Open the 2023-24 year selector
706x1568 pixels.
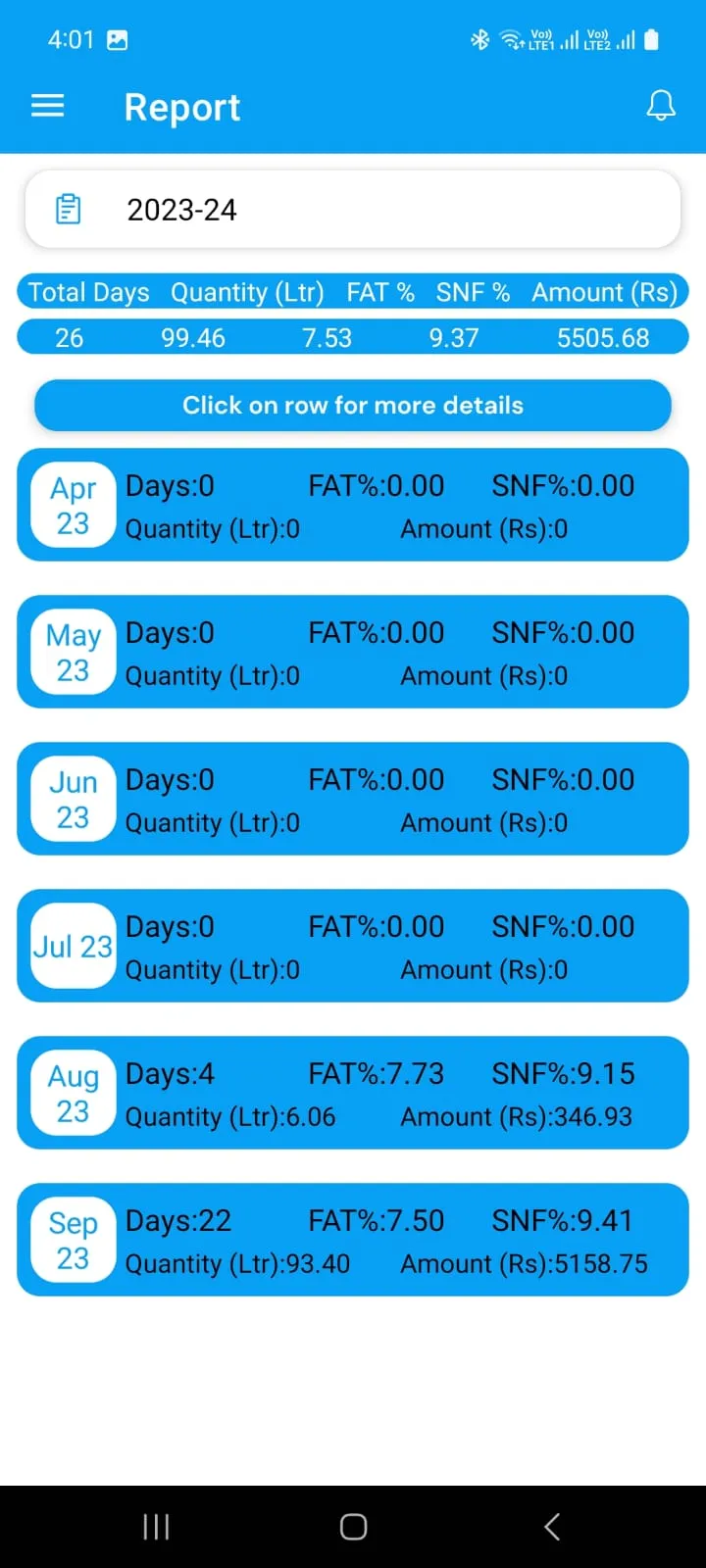point(353,209)
